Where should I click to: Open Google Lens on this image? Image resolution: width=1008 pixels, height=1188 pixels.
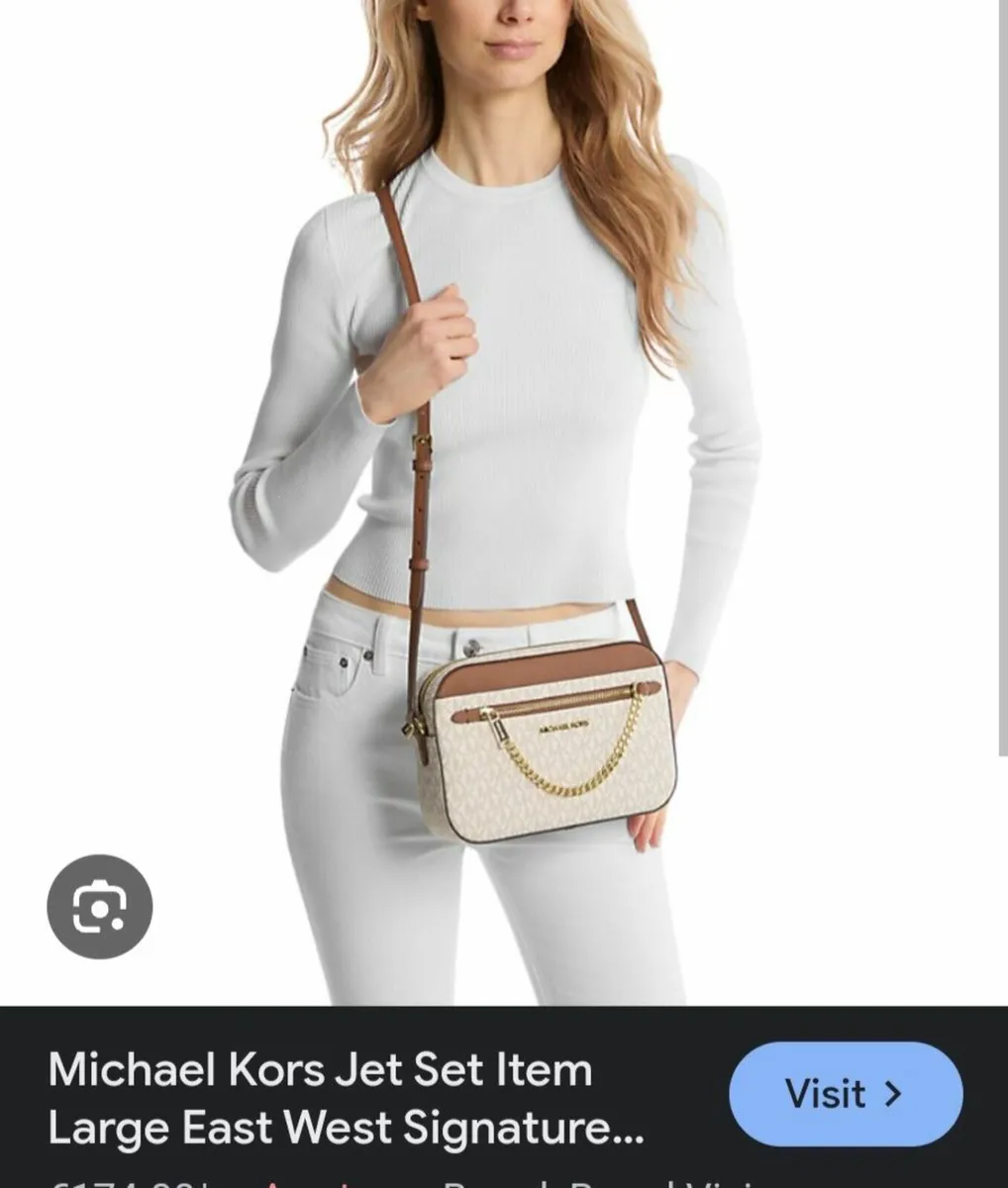99,907
